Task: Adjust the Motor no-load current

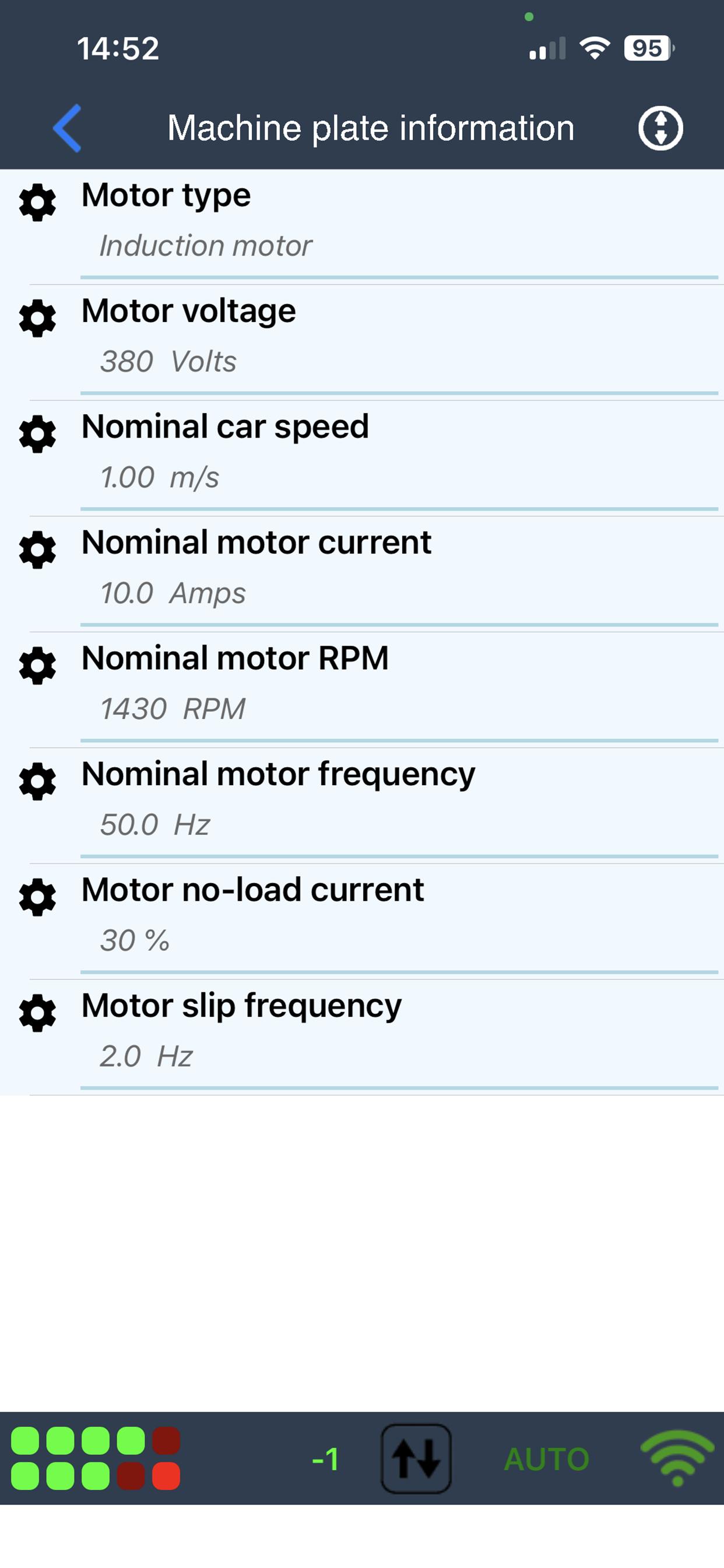Action: (x=362, y=921)
